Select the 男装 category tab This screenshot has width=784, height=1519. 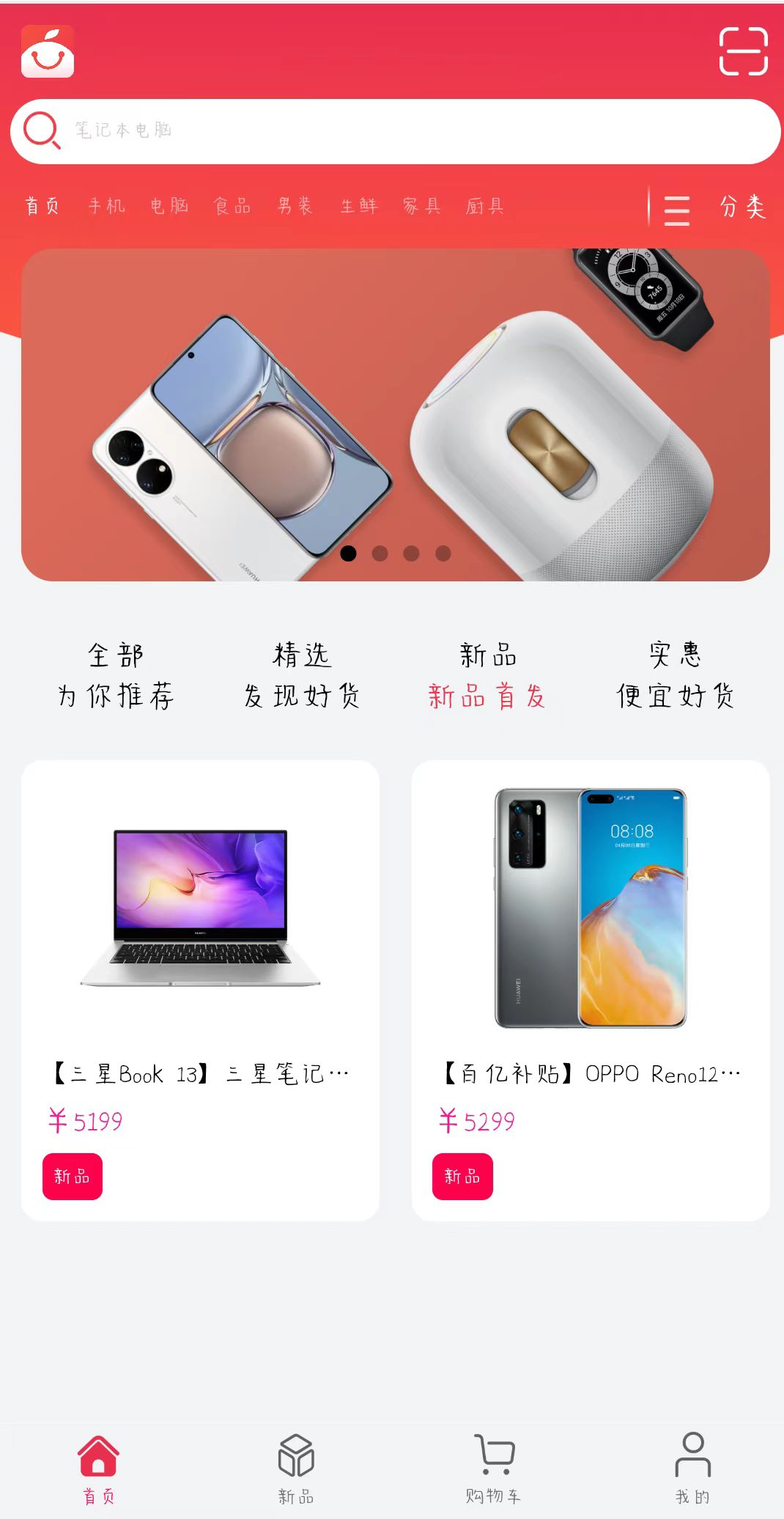(295, 206)
